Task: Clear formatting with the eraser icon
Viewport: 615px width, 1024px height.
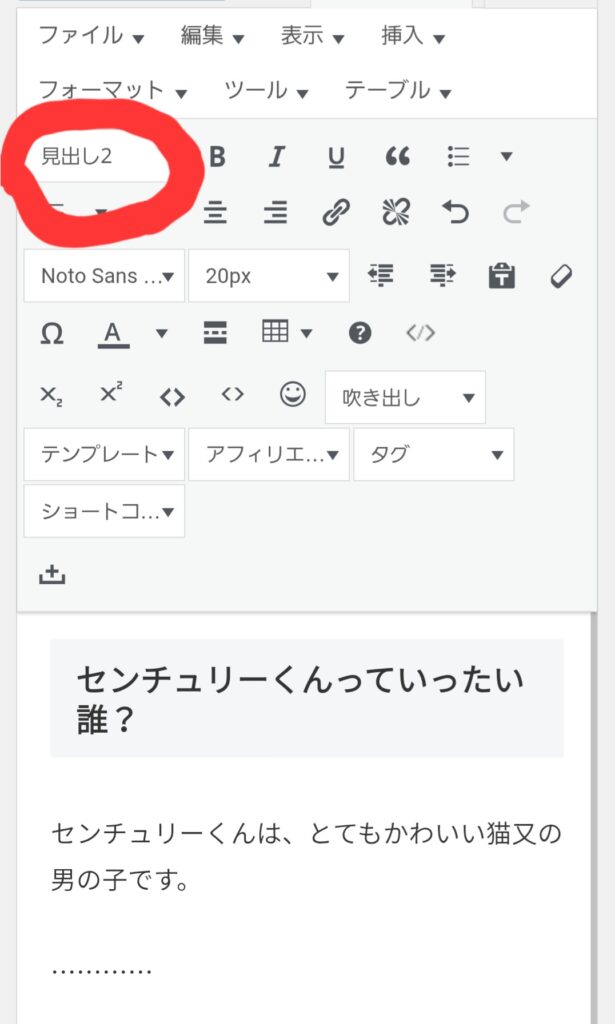Action: point(562,276)
